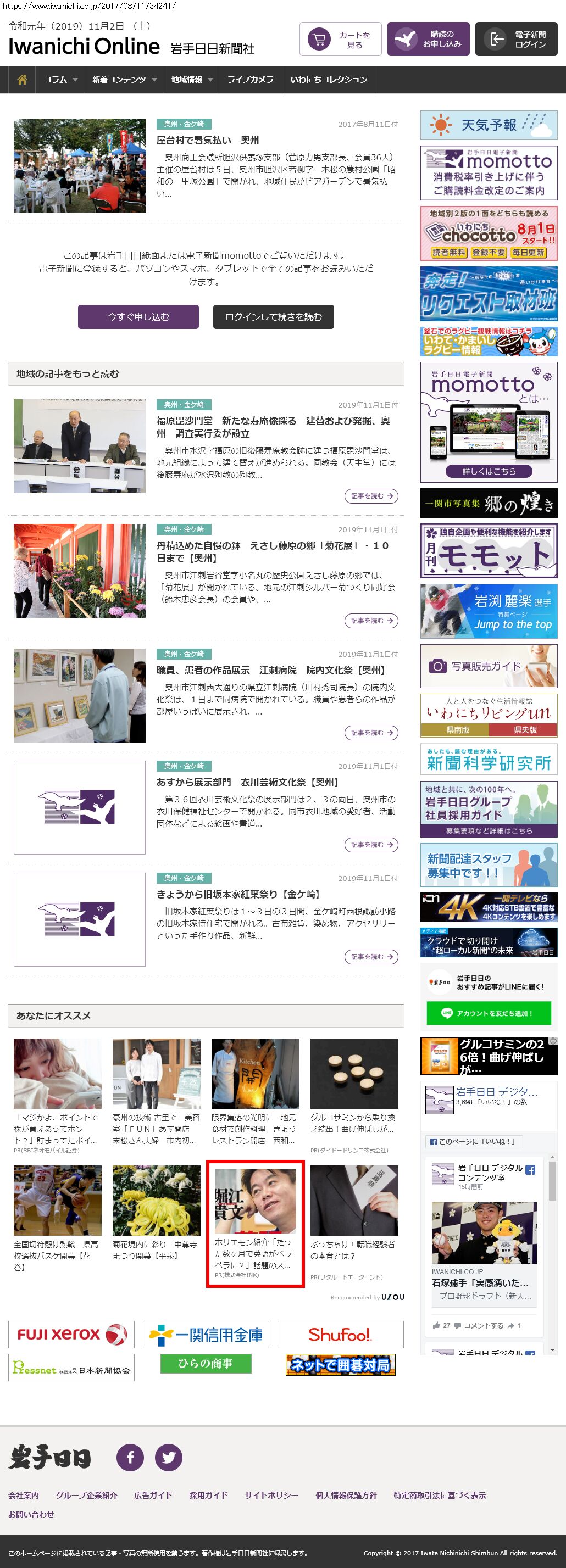This screenshot has height=1568, width=566.
Task: Select ログインして続きを読む button
Action: [273, 316]
